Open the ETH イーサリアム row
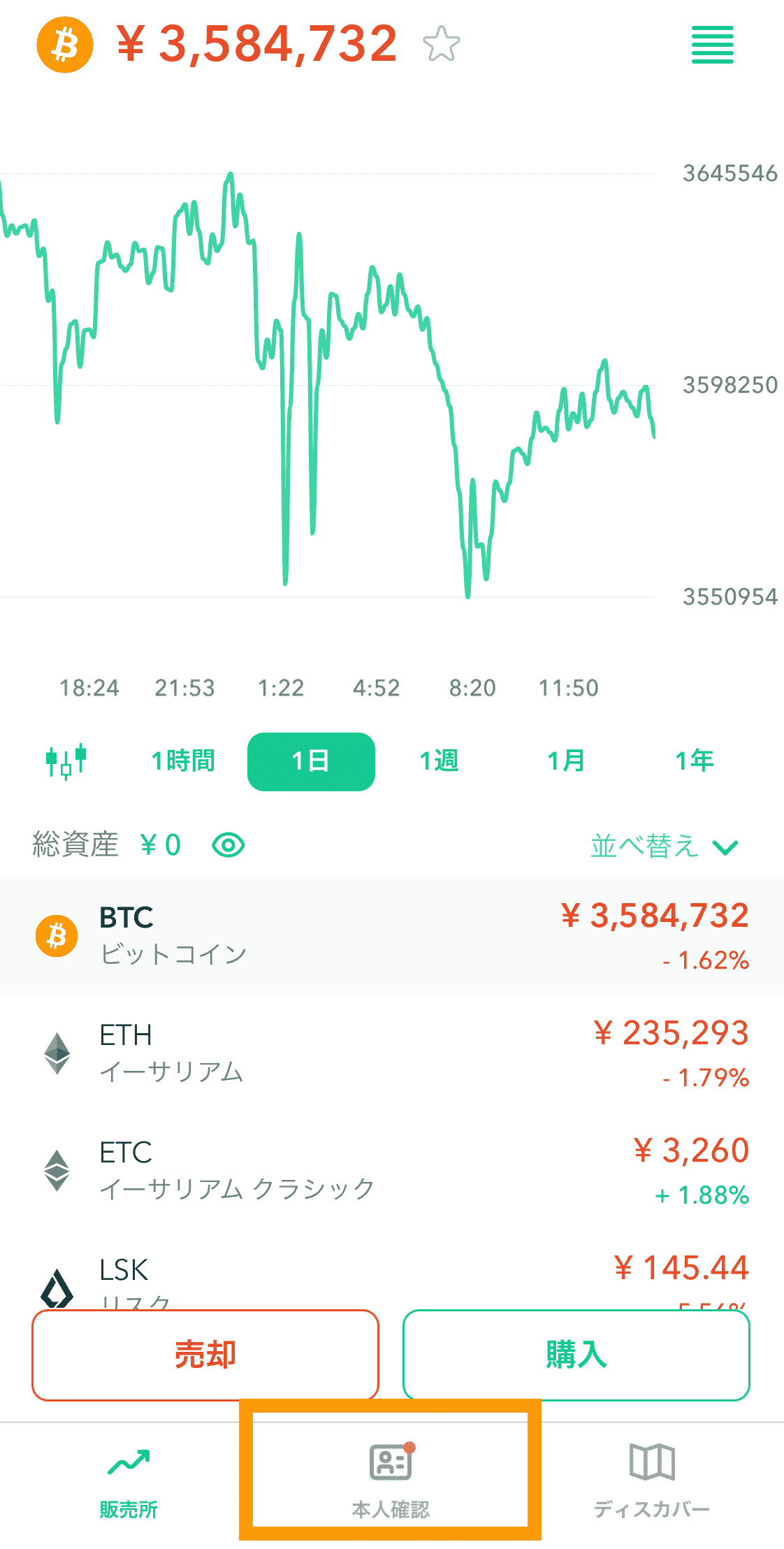784x1549 pixels. tap(392, 1053)
